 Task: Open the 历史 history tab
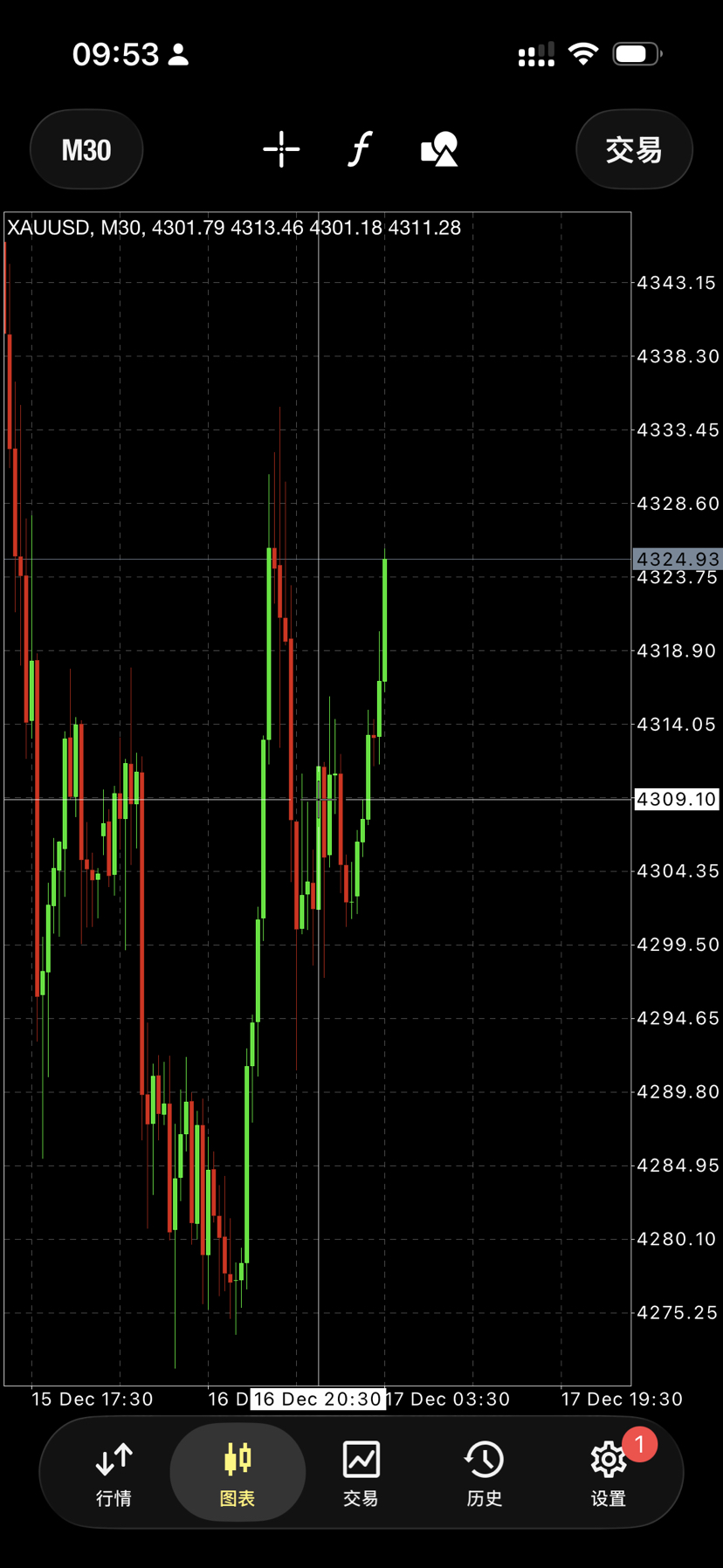(x=484, y=1474)
